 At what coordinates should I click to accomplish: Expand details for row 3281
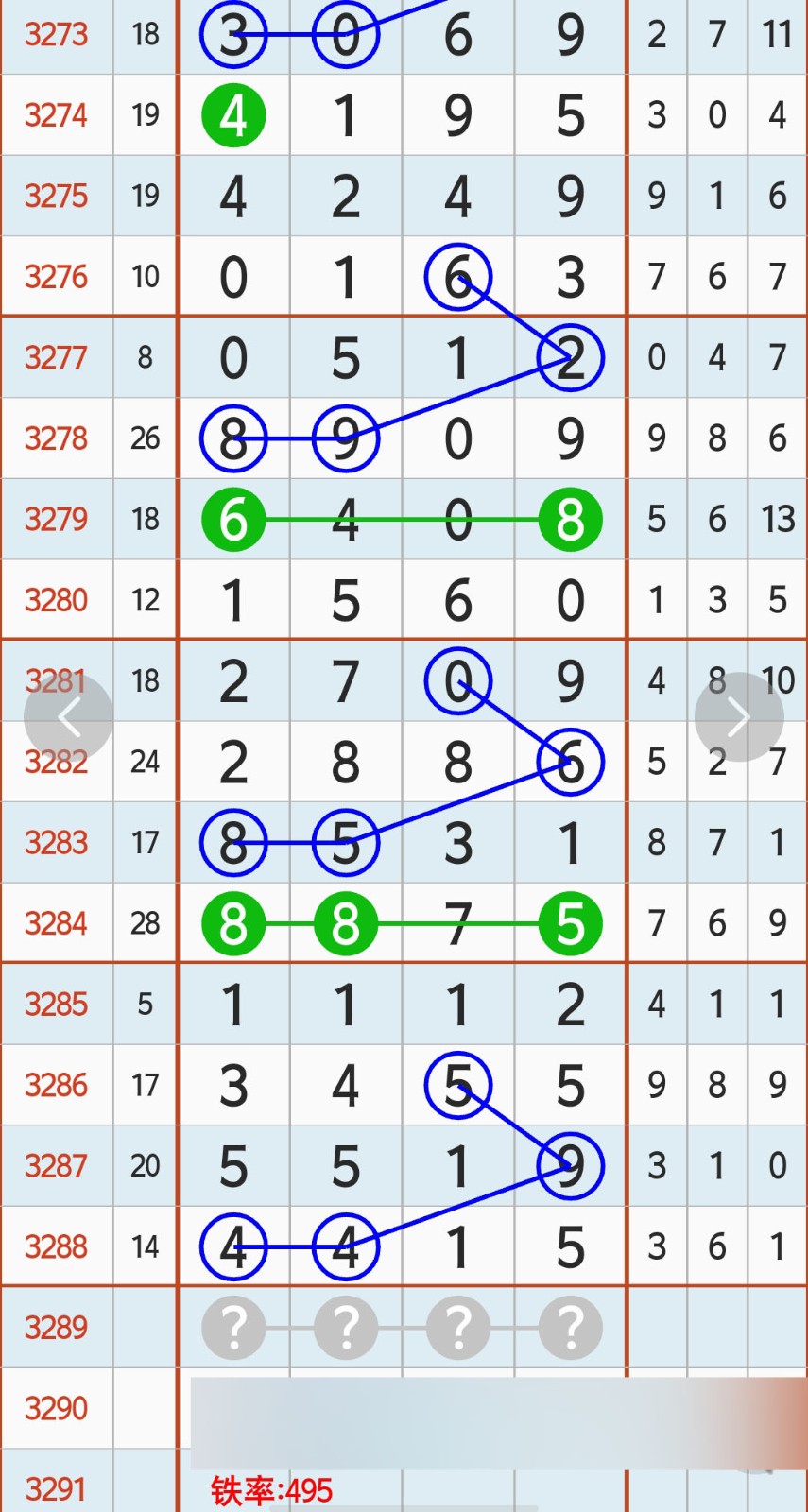point(57,680)
